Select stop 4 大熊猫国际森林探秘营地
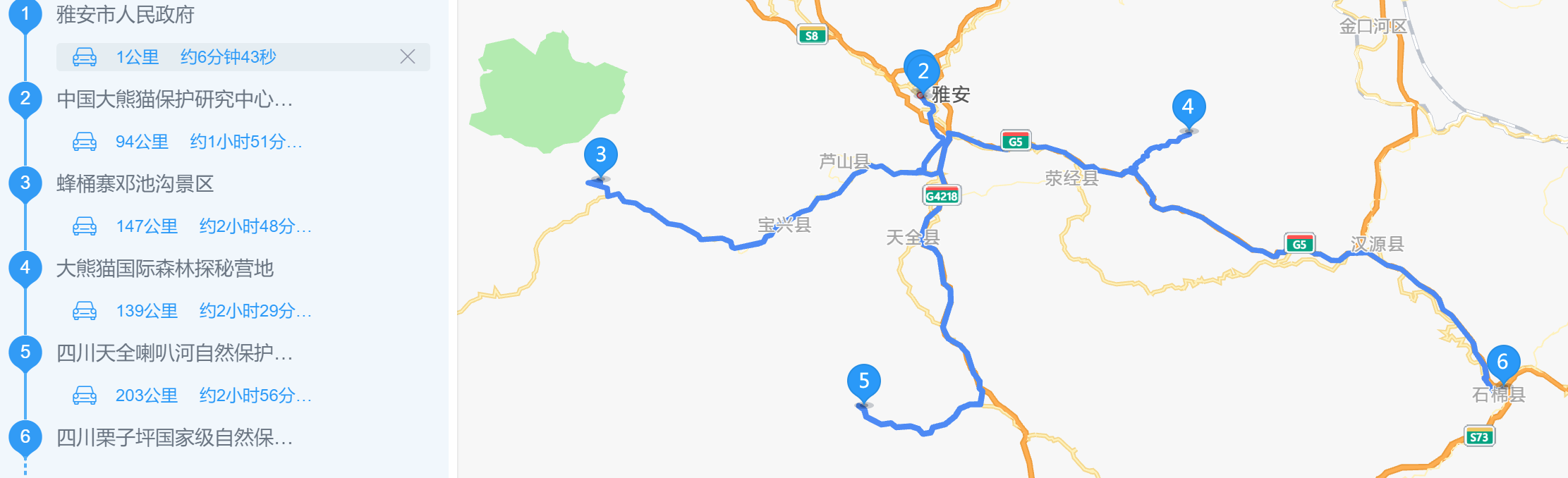Image resolution: width=1568 pixels, height=478 pixels. (x=164, y=268)
